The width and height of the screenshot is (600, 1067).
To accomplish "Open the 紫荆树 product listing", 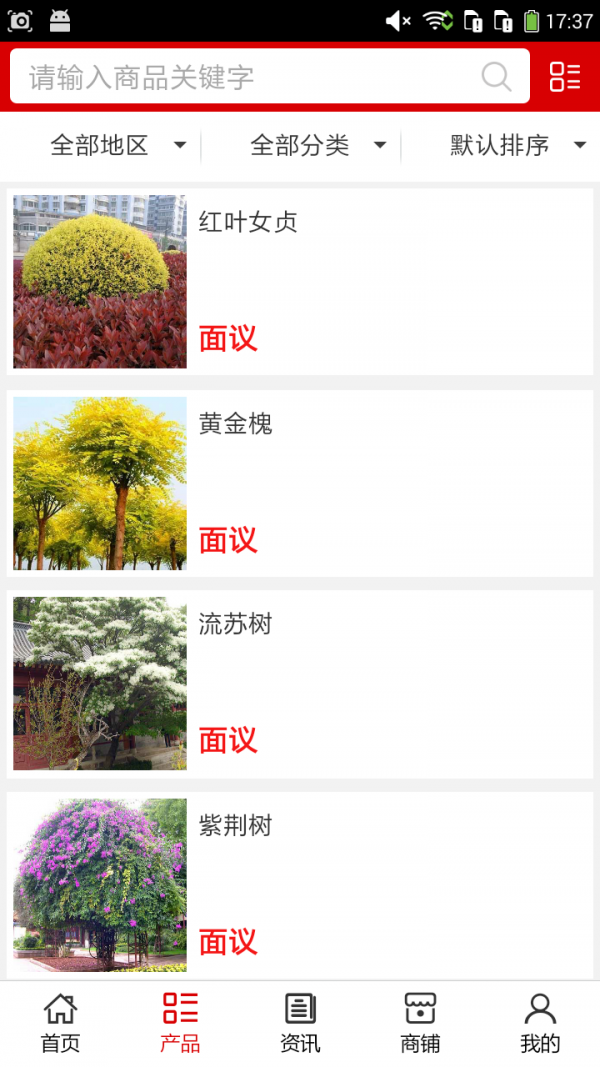I will tap(300, 884).
